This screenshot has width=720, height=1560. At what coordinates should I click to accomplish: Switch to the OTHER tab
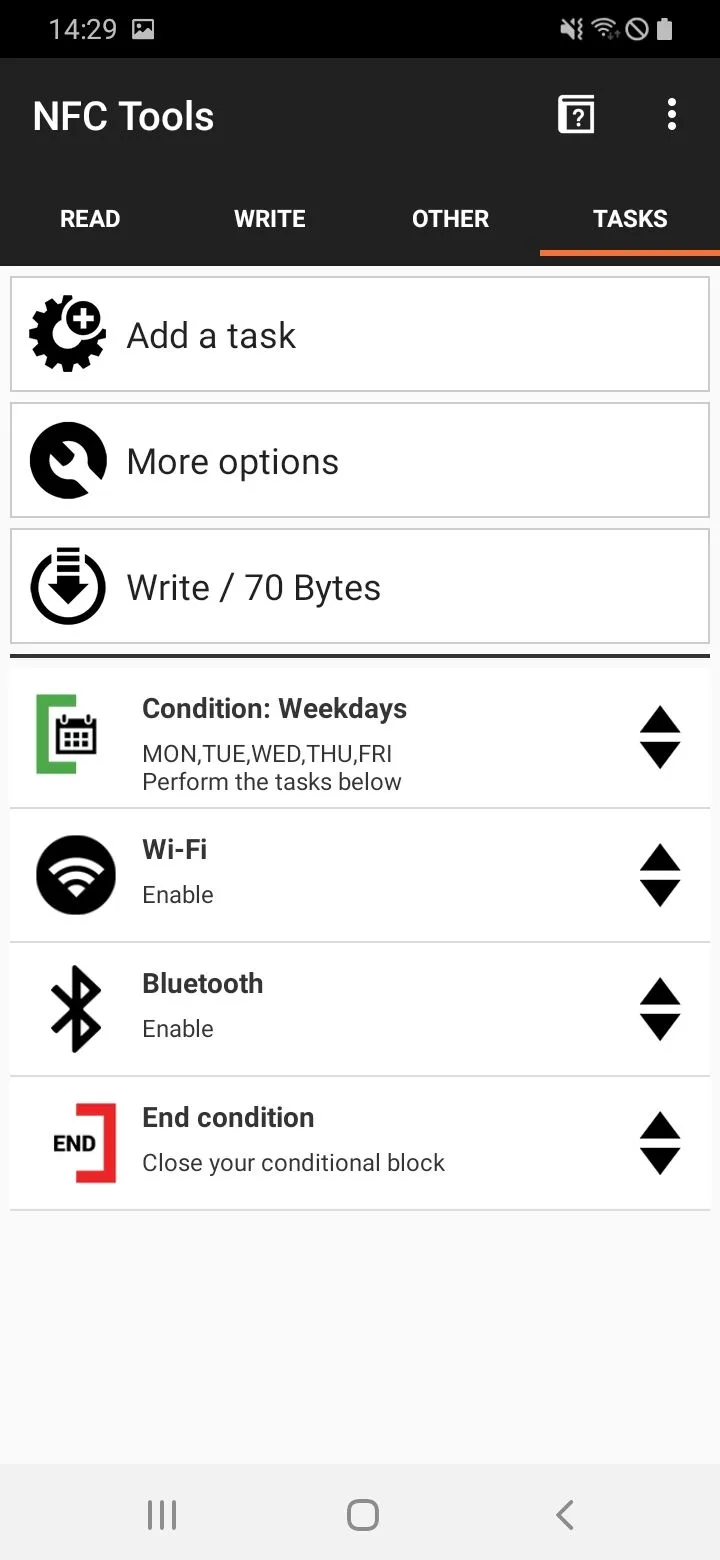450,219
